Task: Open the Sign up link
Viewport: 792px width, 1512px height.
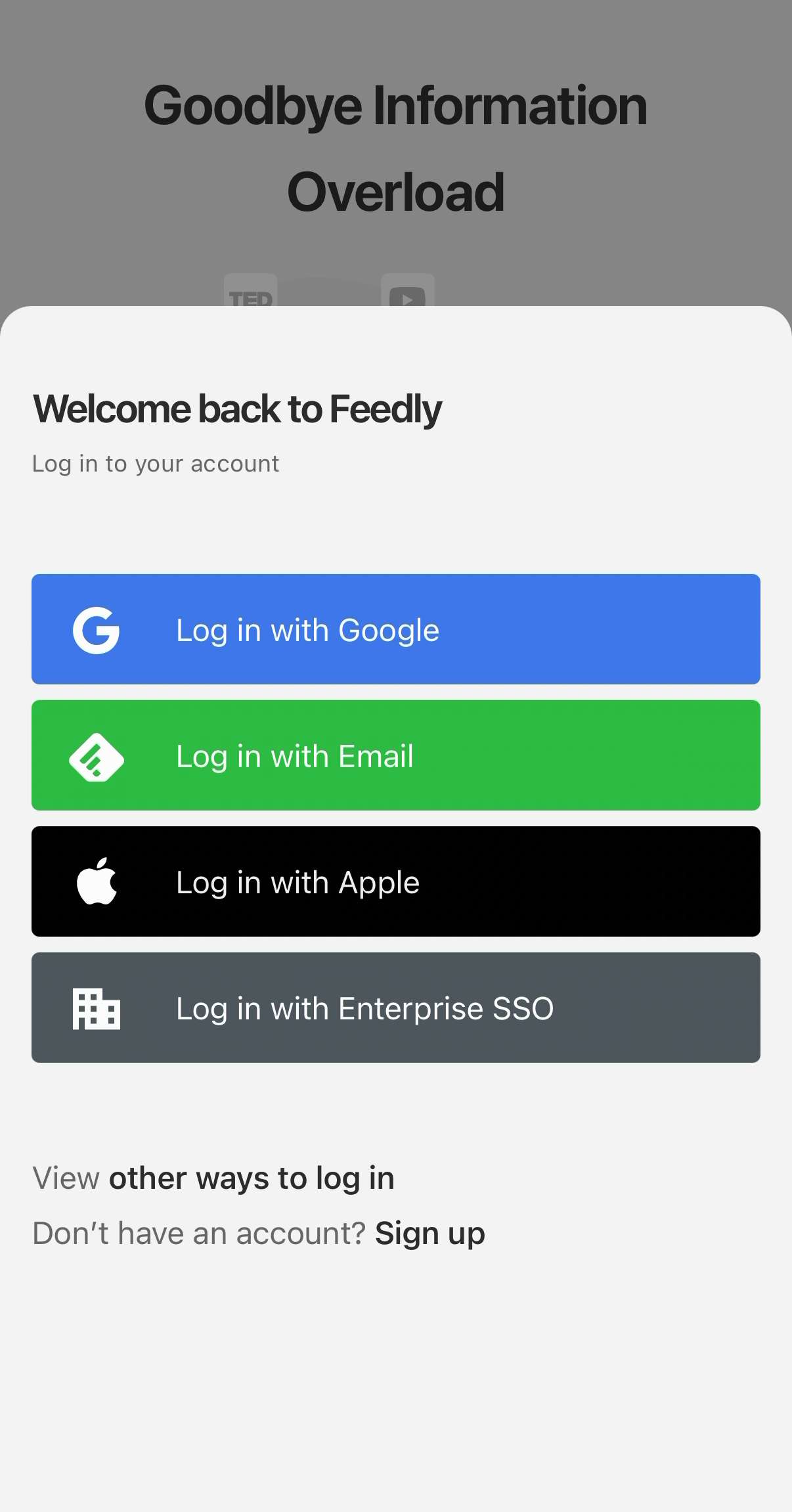Action: tap(429, 1234)
